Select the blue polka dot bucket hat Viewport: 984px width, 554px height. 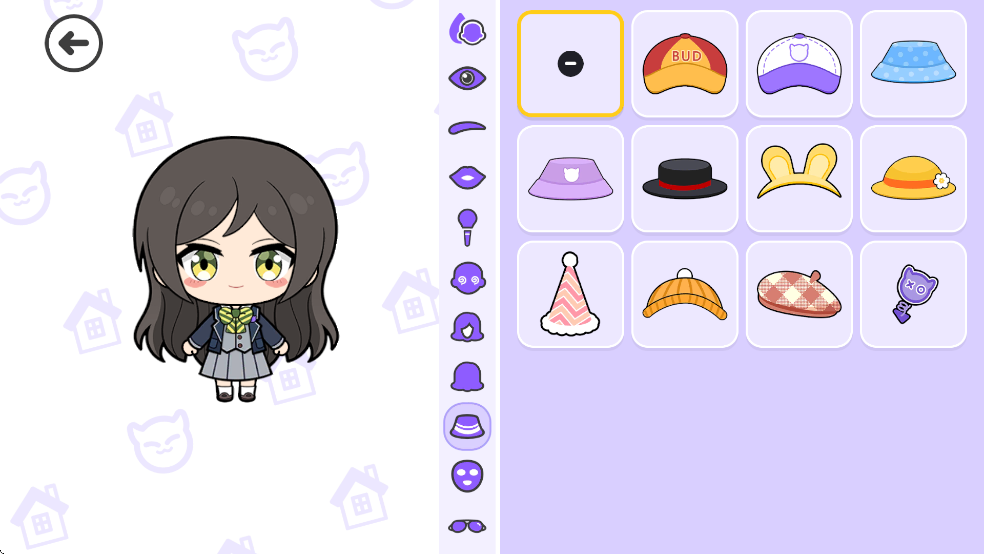(x=913, y=64)
